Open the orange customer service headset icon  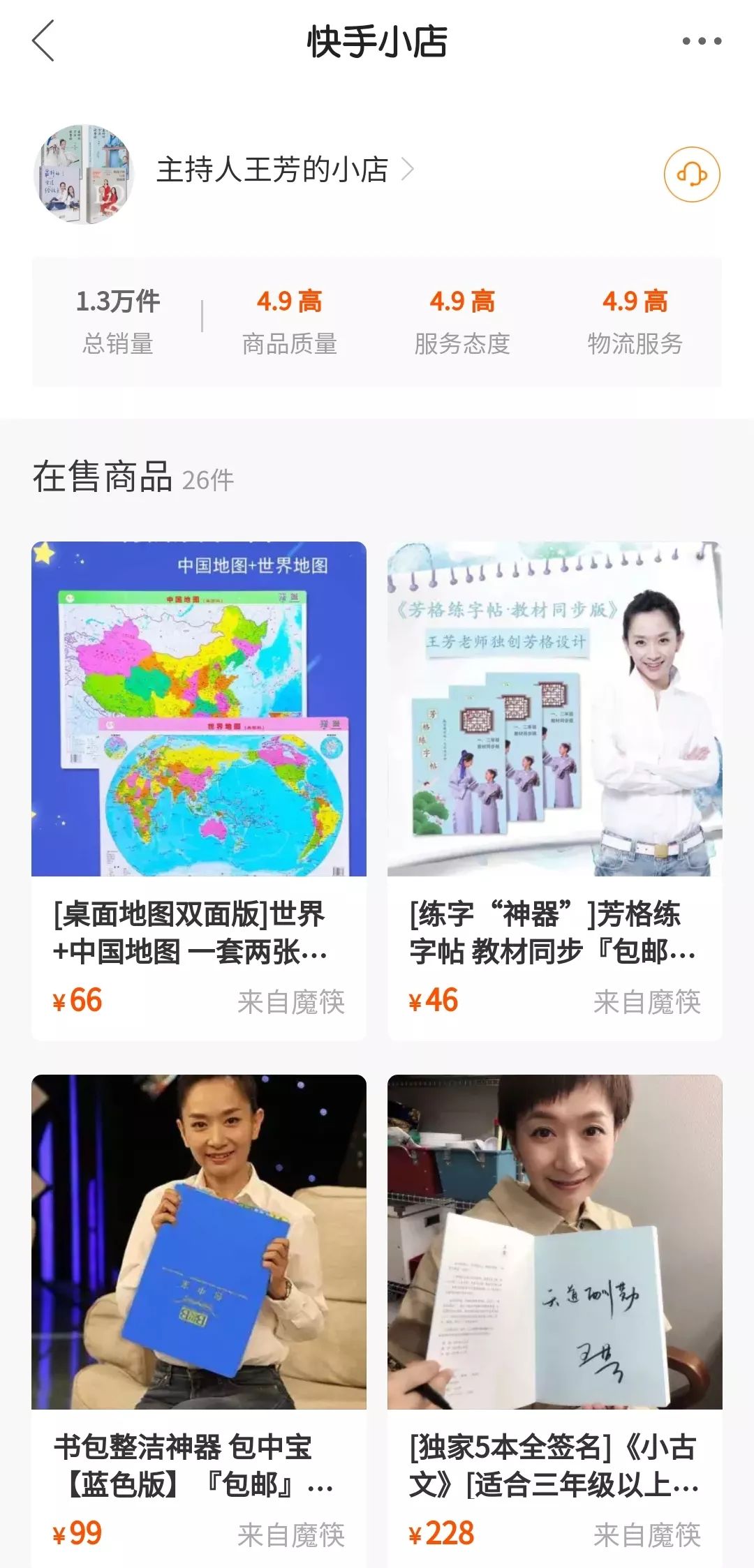(x=692, y=176)
